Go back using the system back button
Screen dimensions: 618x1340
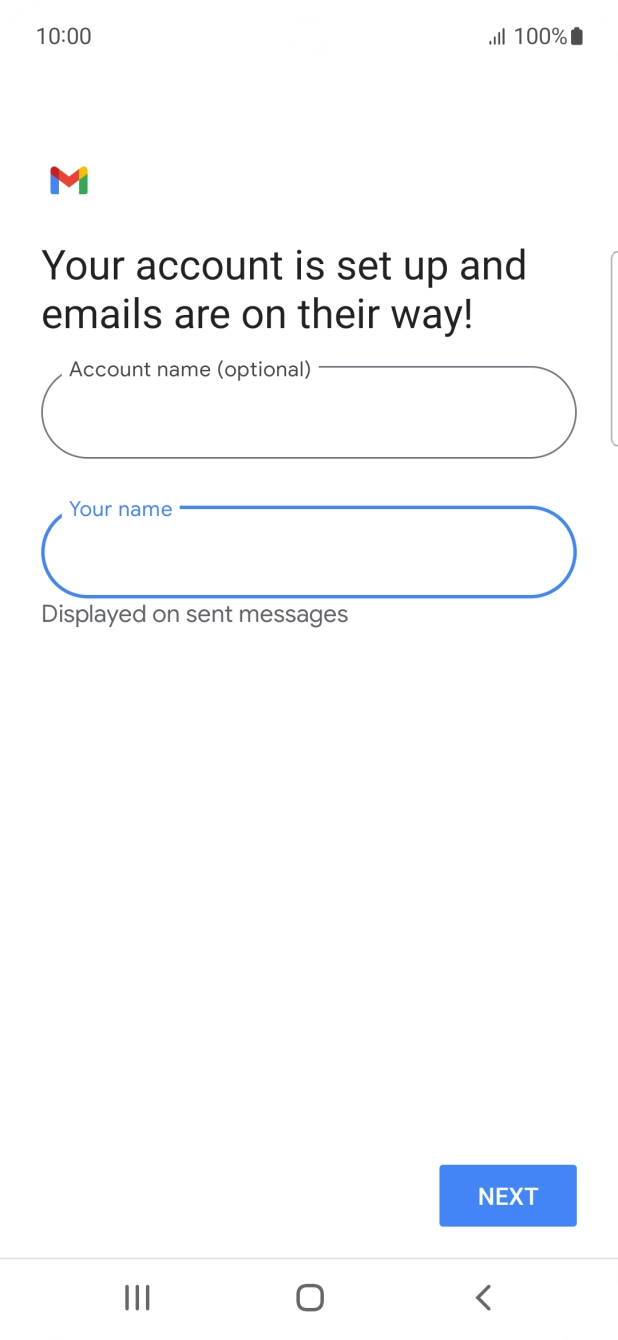pos(483,1298)
